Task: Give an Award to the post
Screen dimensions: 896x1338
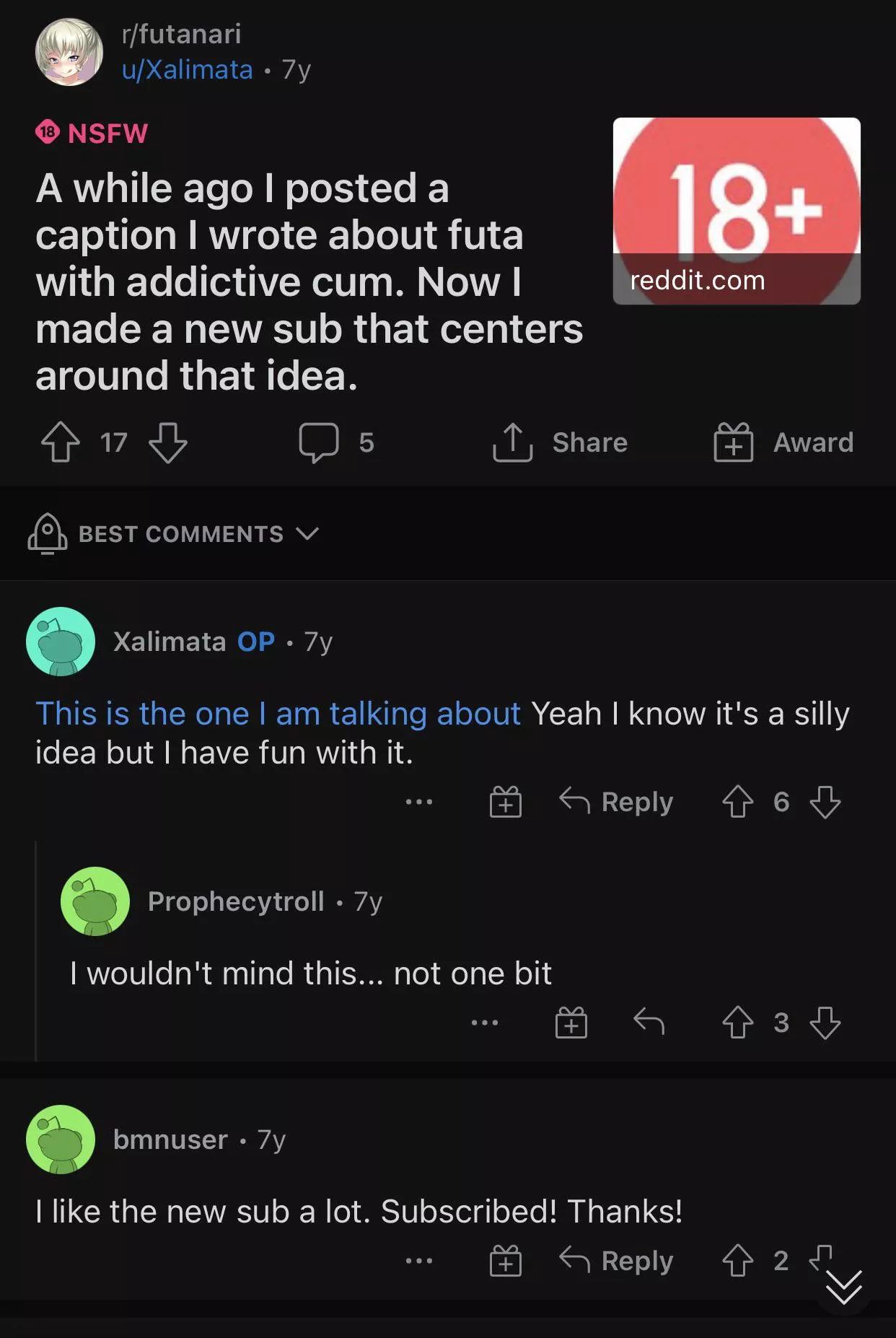Action: pos(783,442)
